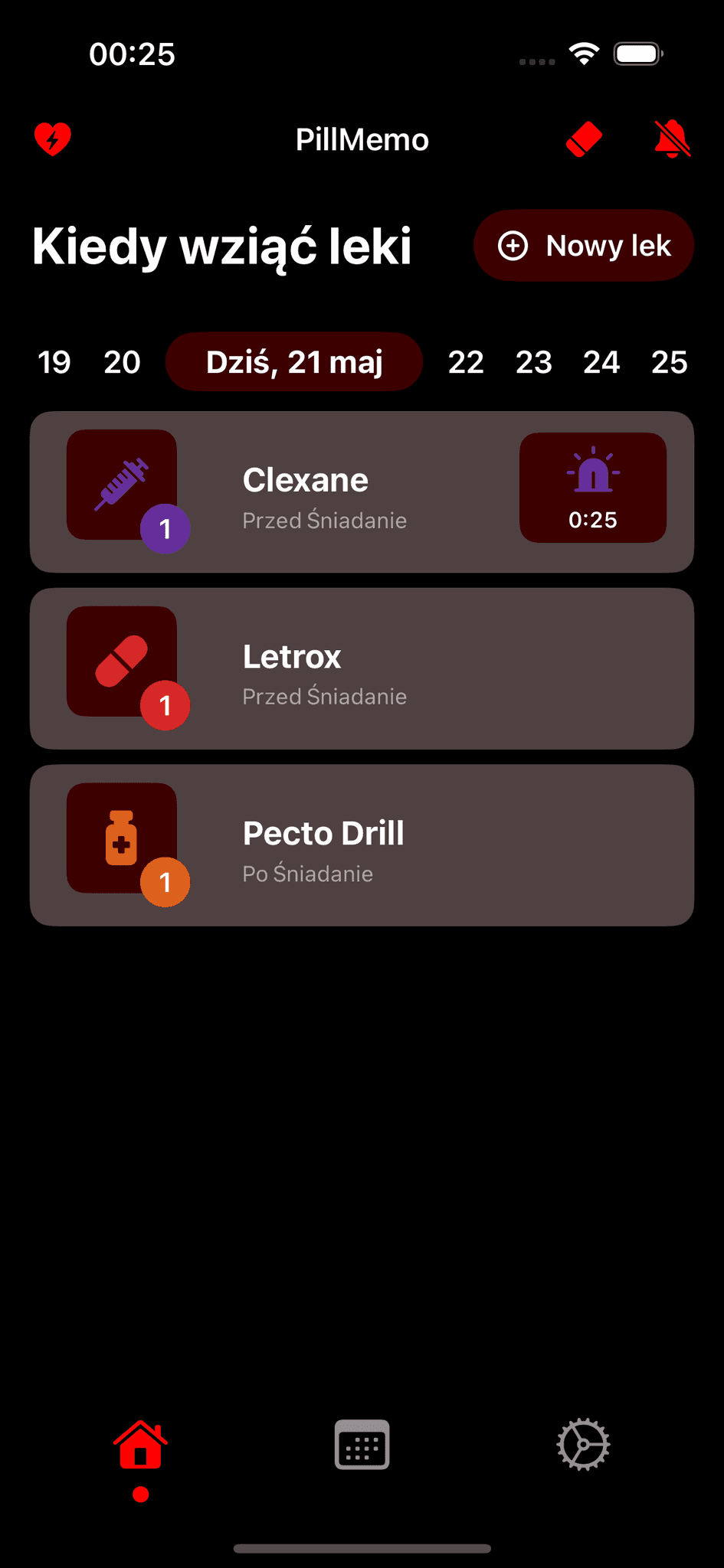This screenshot has width=724, height=1568.
Task: Open the Clexane medication card
Action: (362, 492)
